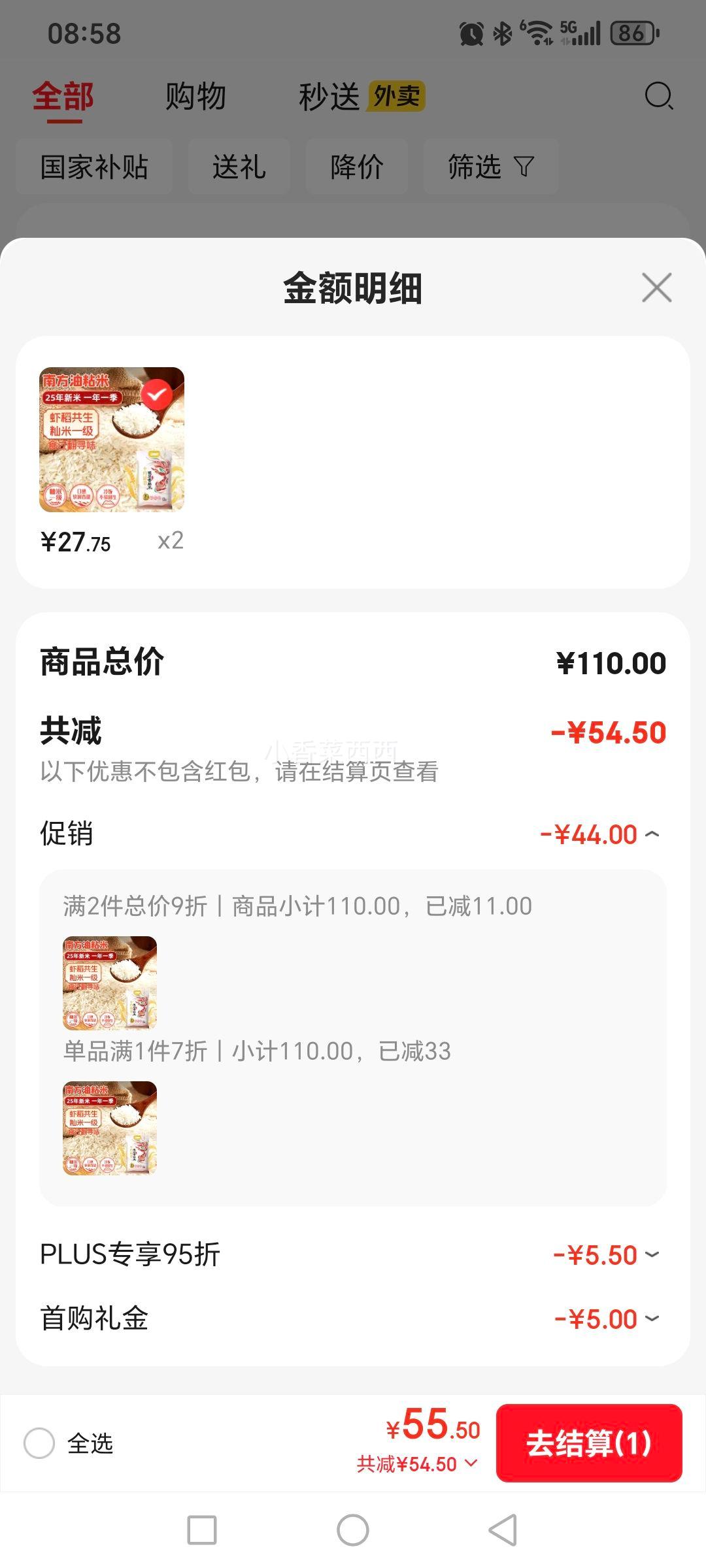Open the search icon
Viewport: 706px width, 1568px height.
(x=658, y=96)
